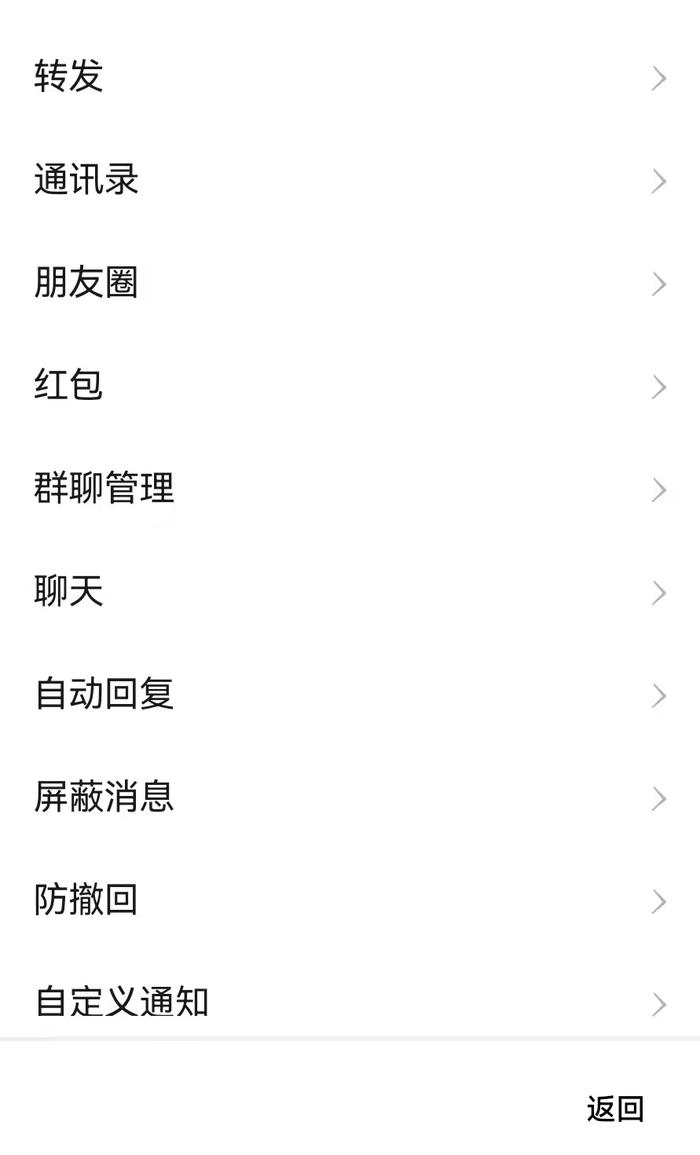This screenshot has height=1155, width=700.
Task: Open 自动回复 settings
Action: [x=350, y=695]
